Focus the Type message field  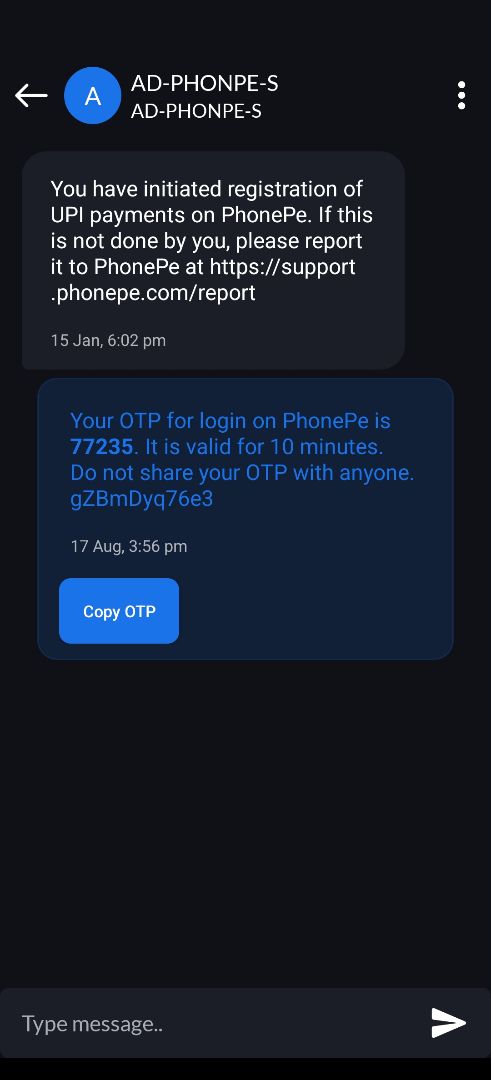[213, 1024]
